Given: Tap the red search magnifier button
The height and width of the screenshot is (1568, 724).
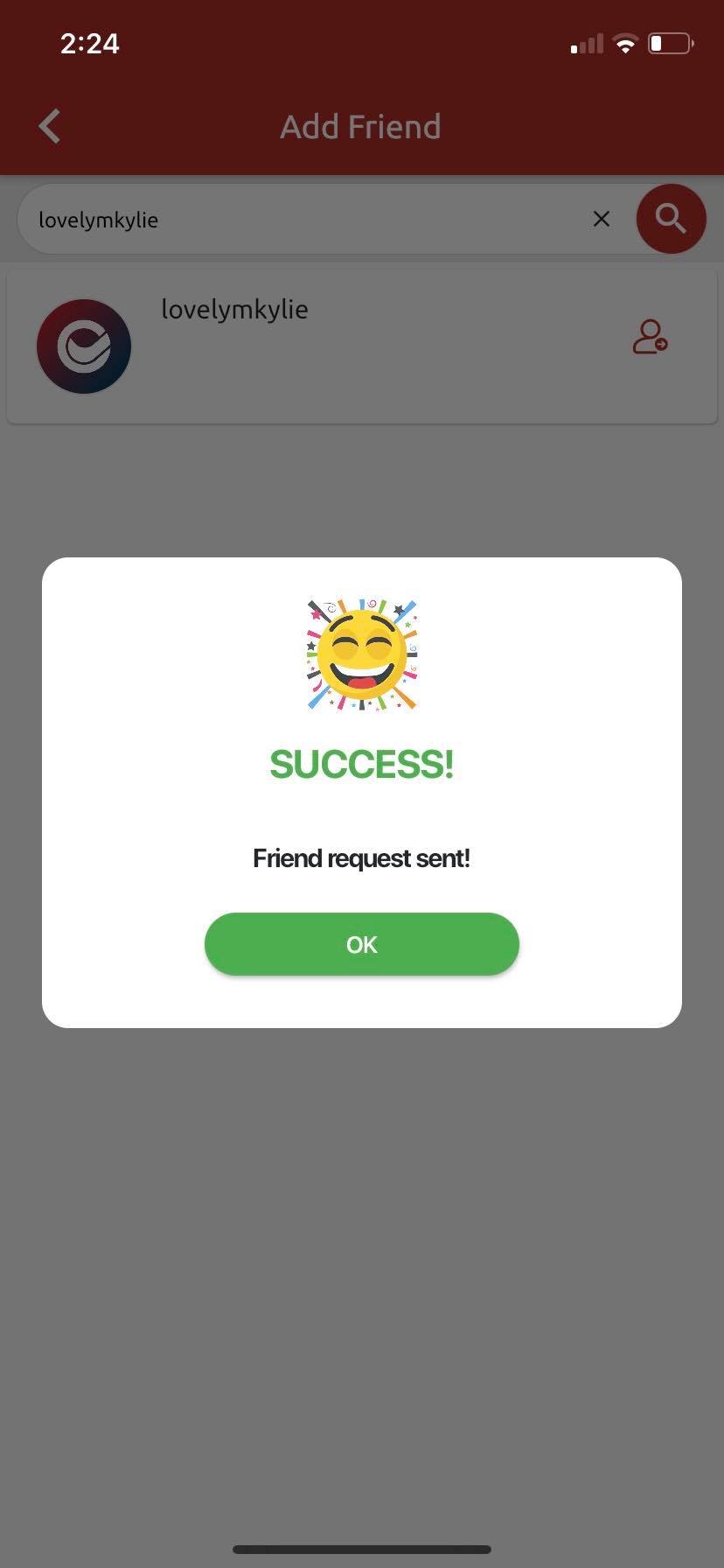Looking at the screenshot, I should 671,219.
